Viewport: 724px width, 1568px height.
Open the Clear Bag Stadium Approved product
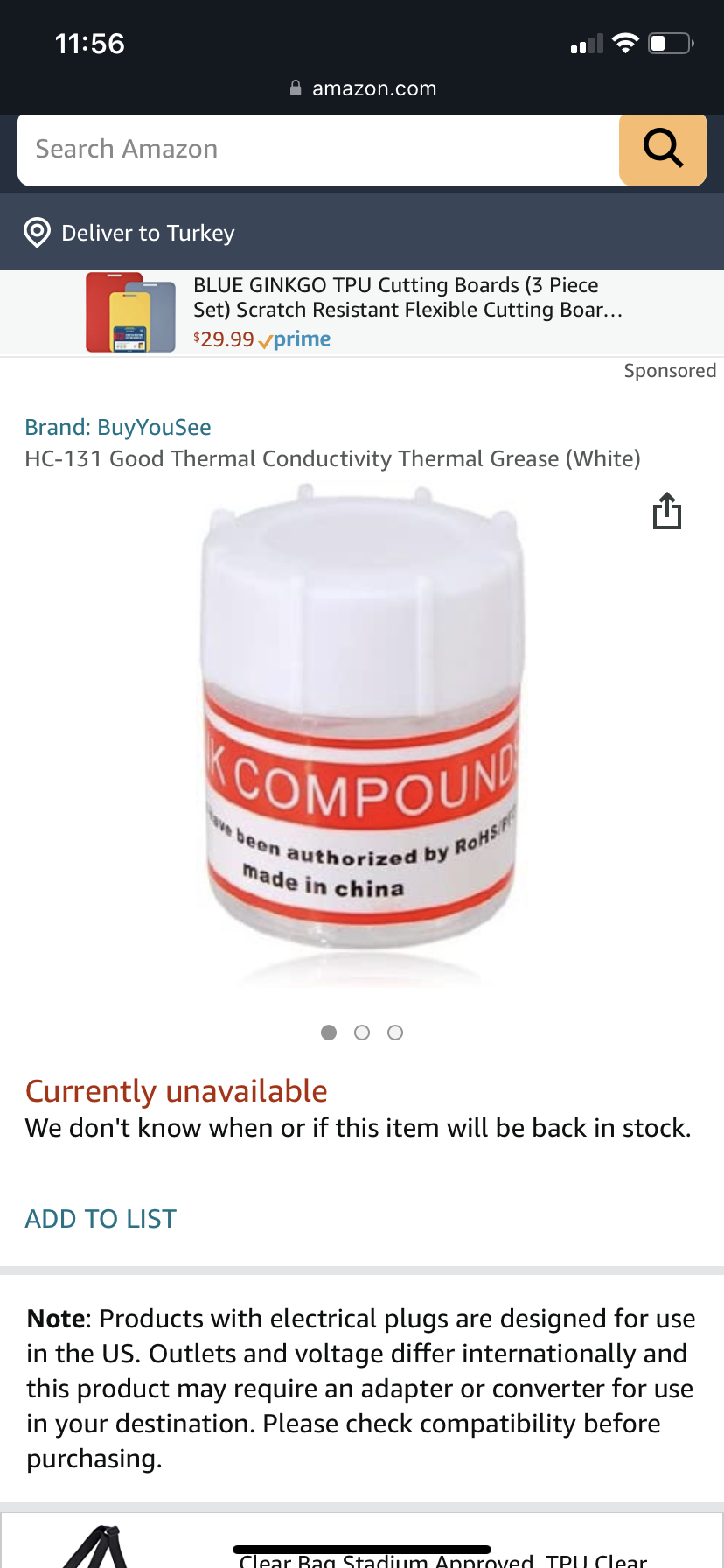coord(442,1556)
